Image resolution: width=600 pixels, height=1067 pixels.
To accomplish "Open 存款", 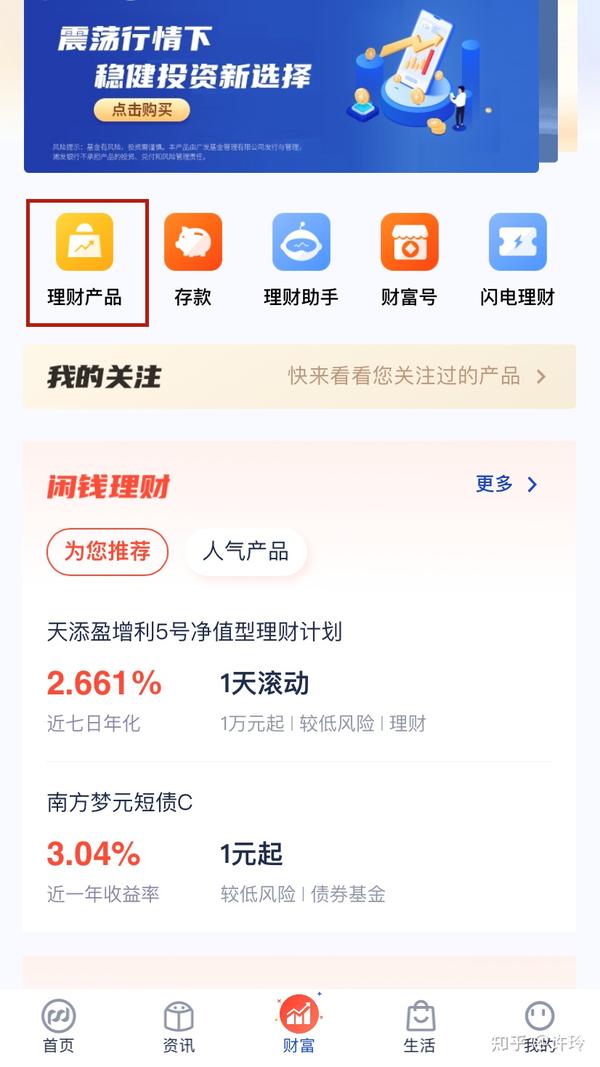I will pos(193,260).
